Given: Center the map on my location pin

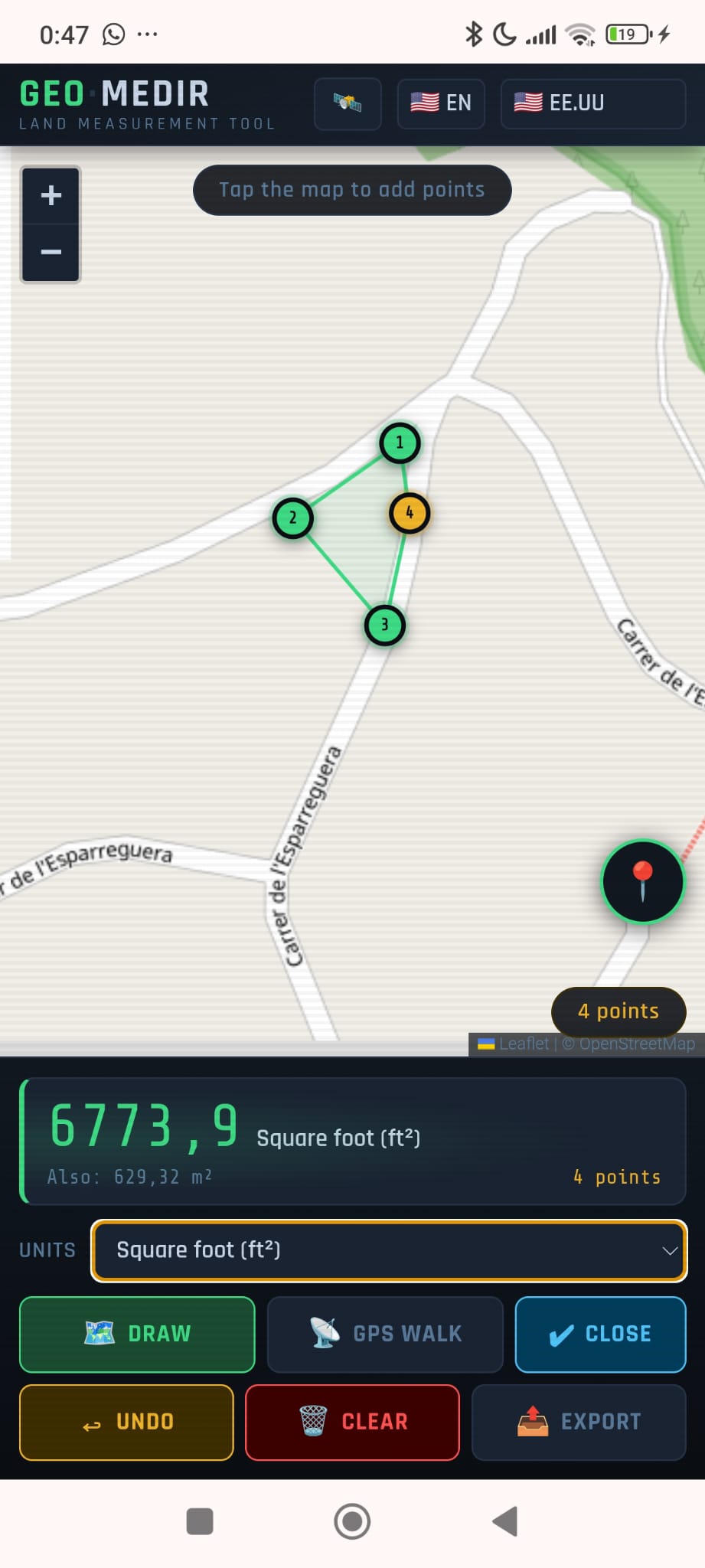Looking at the screenshot, I should pyautogui.click(x=643, y=881).
